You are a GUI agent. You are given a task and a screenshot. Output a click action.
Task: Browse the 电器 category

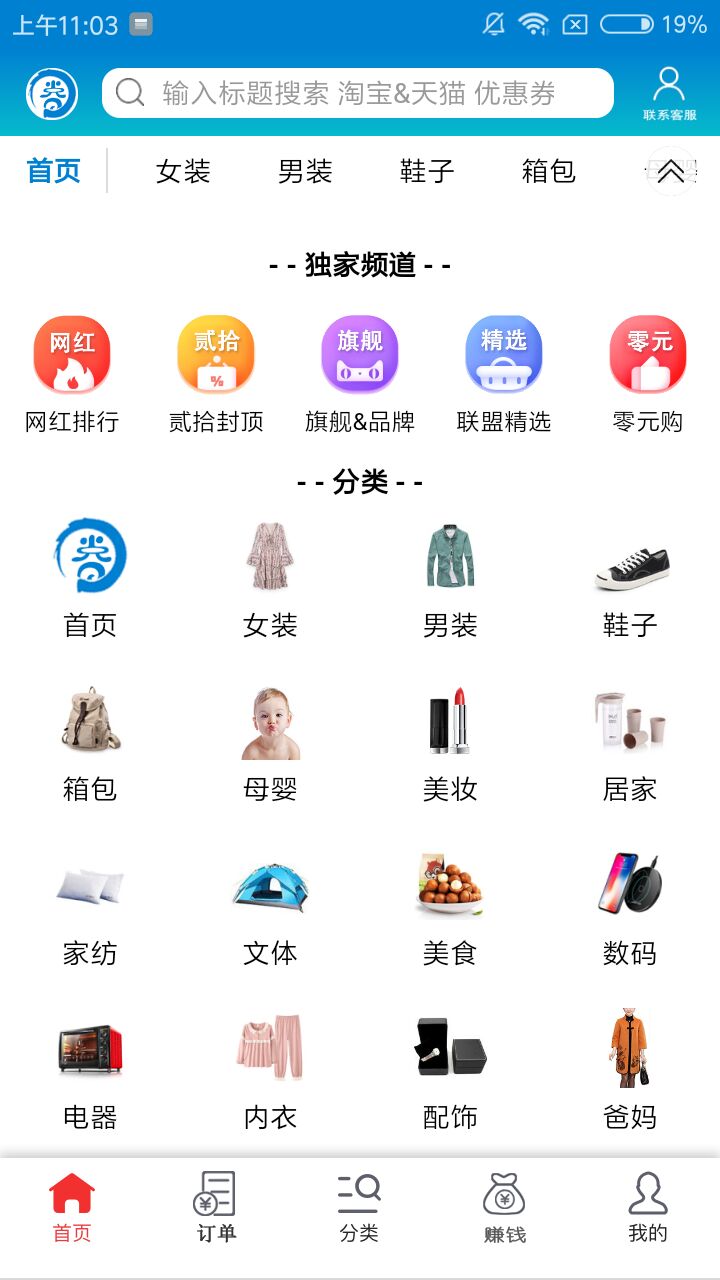click(x=90, y=1073)
